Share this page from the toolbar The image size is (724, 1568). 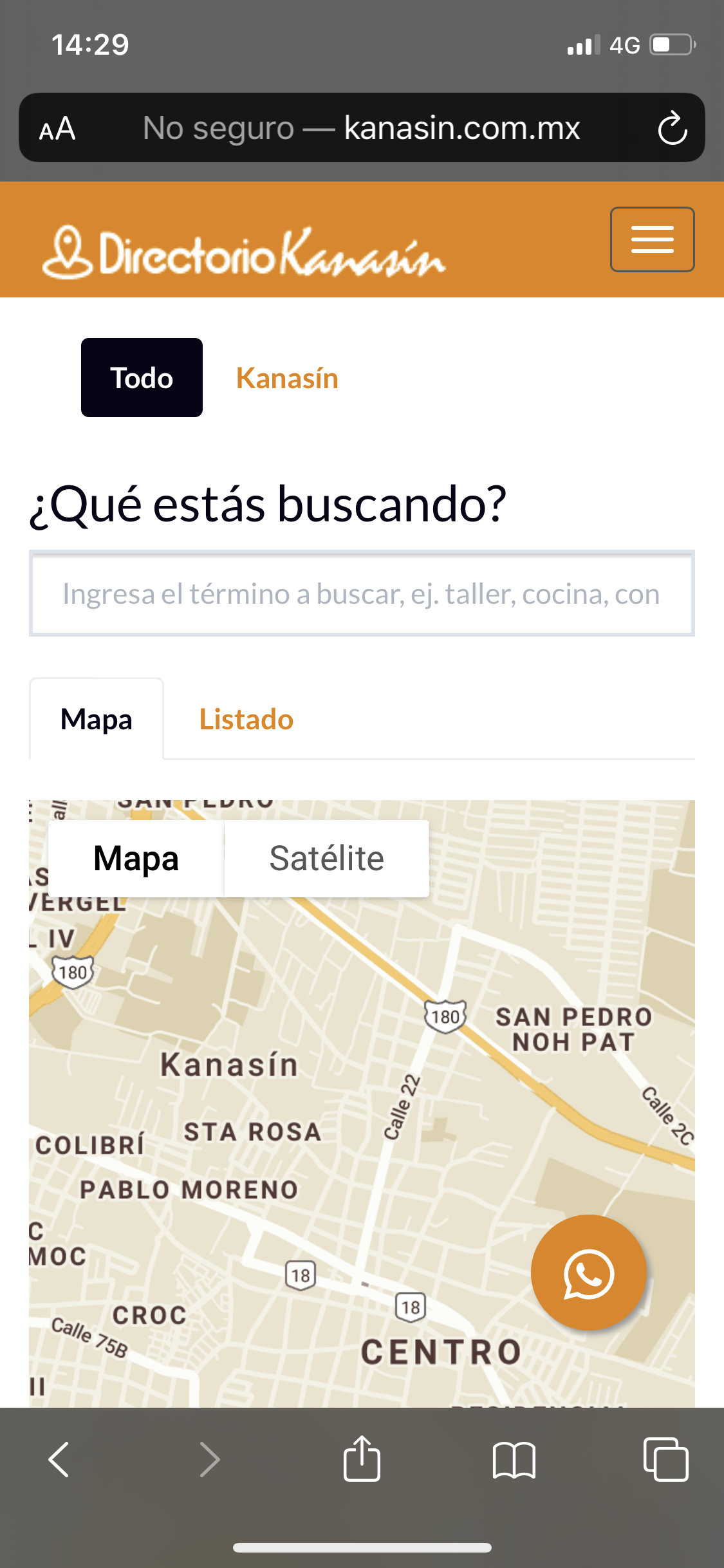362,1459
